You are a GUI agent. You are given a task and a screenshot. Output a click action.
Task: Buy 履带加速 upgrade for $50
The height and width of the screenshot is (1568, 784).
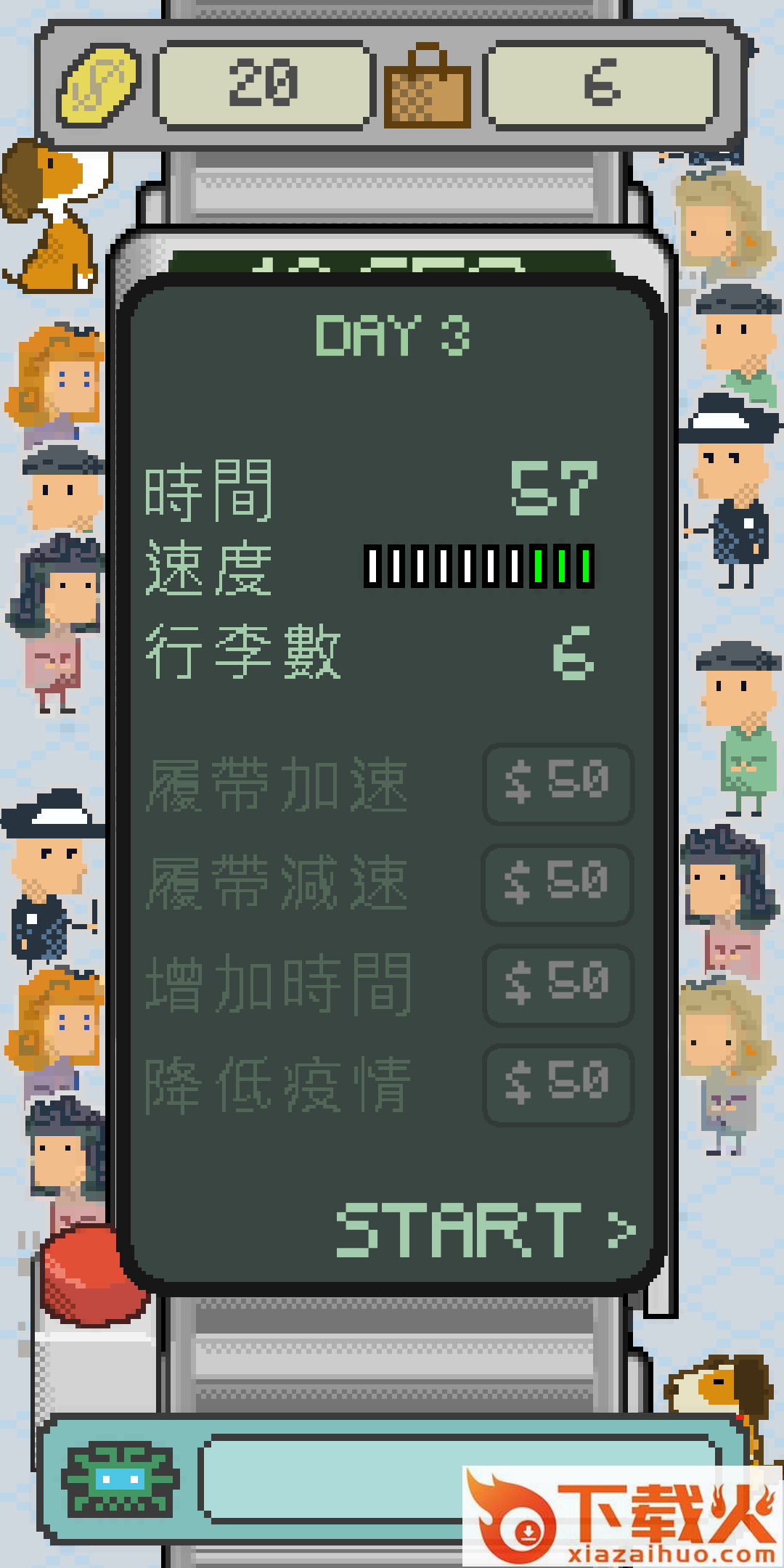click(558, 784)
